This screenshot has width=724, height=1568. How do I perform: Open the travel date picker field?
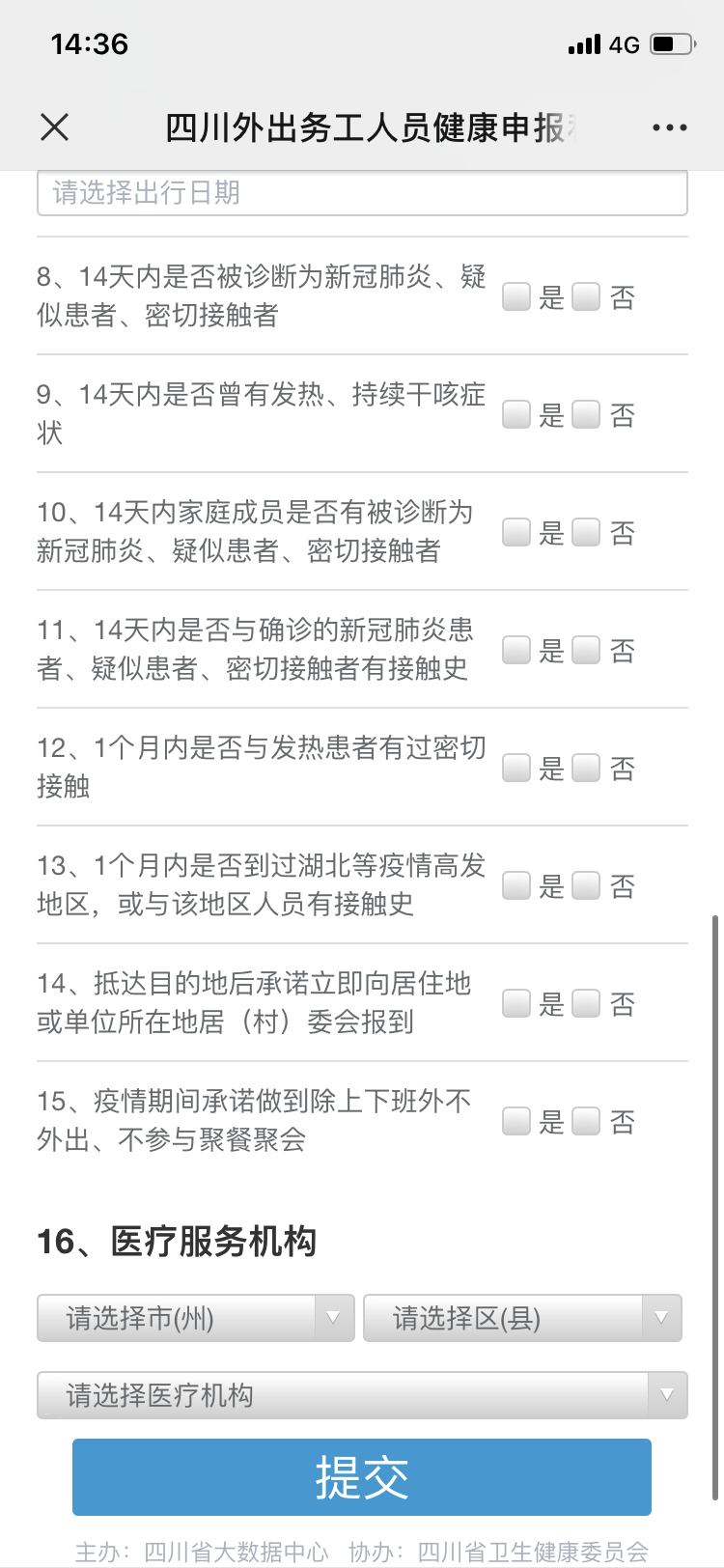[x=362, y=193]
